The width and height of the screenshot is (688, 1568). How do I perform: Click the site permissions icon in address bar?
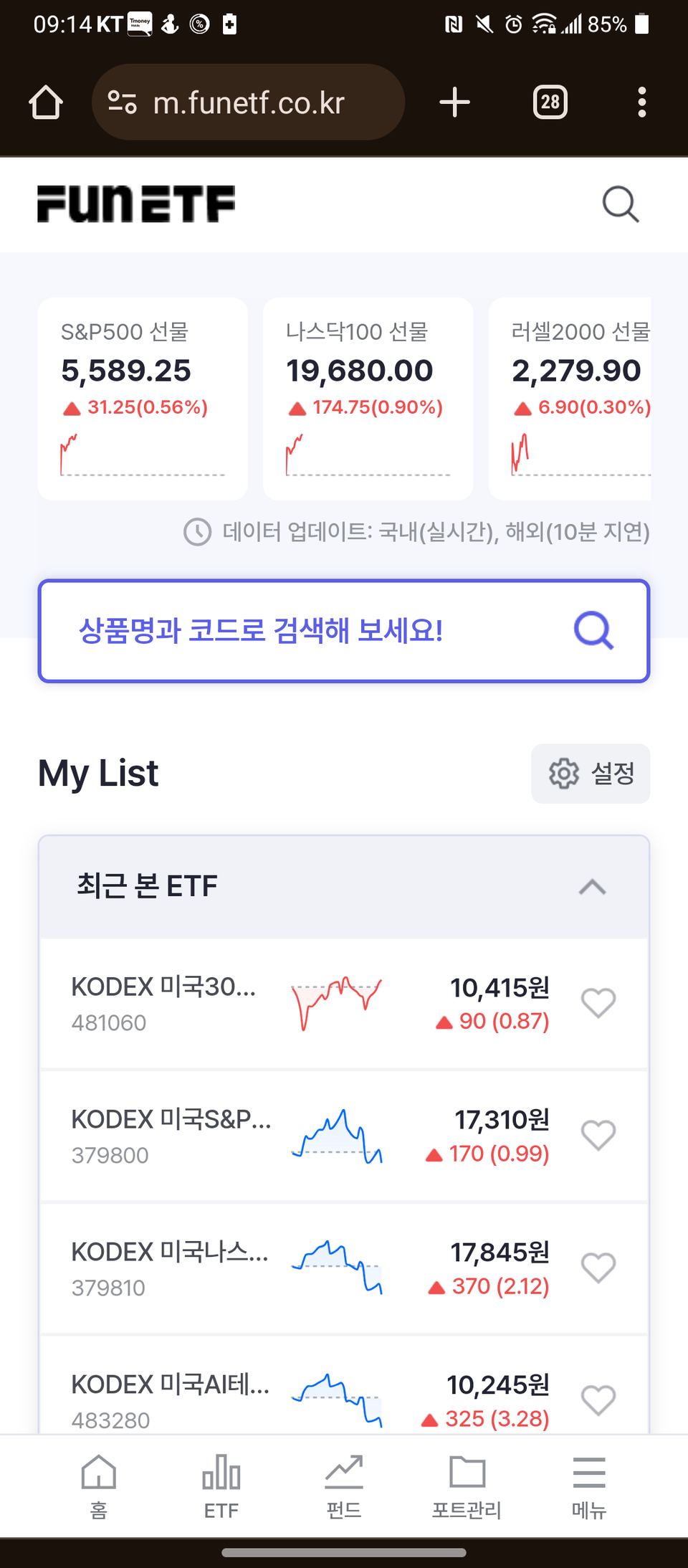click(x=121, y=101)
